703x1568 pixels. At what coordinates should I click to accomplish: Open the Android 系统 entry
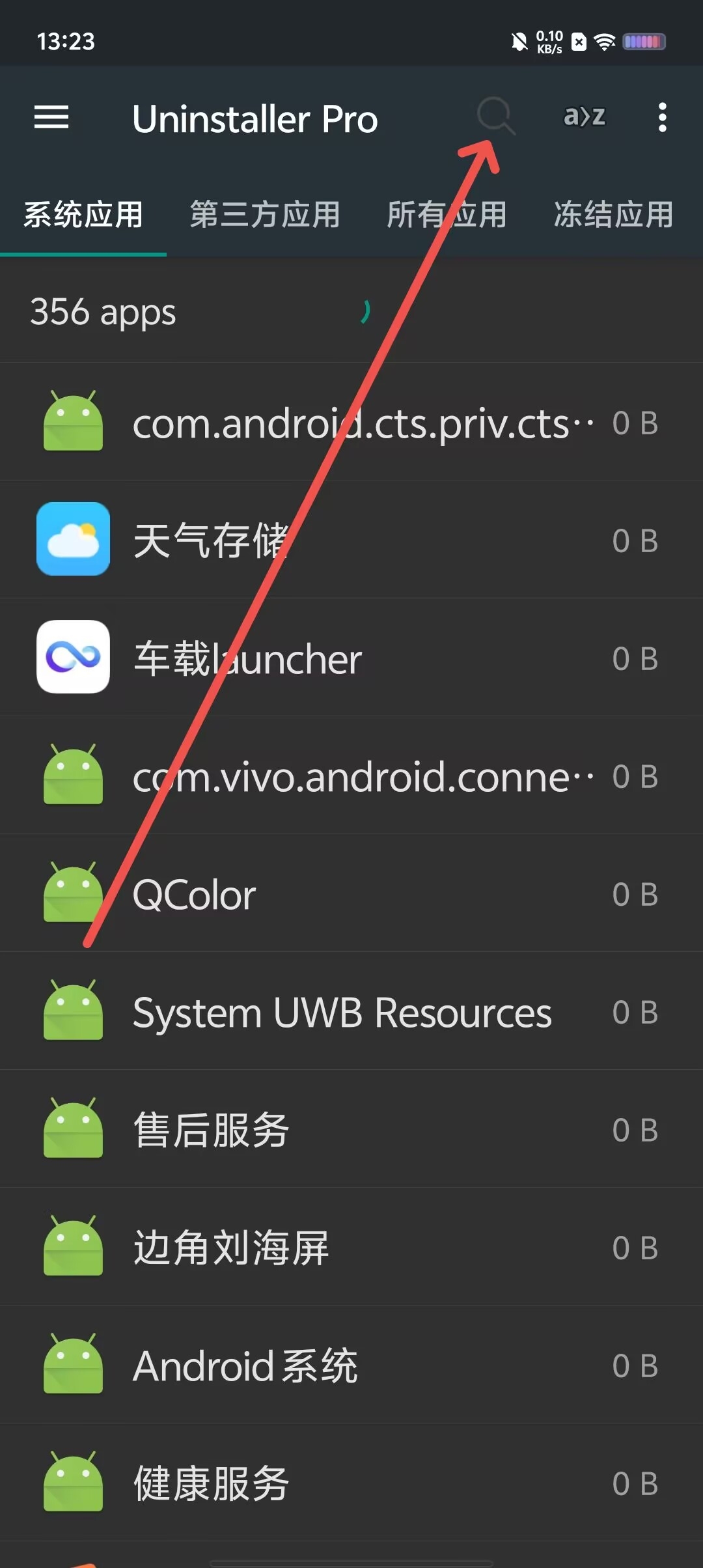351,1365
